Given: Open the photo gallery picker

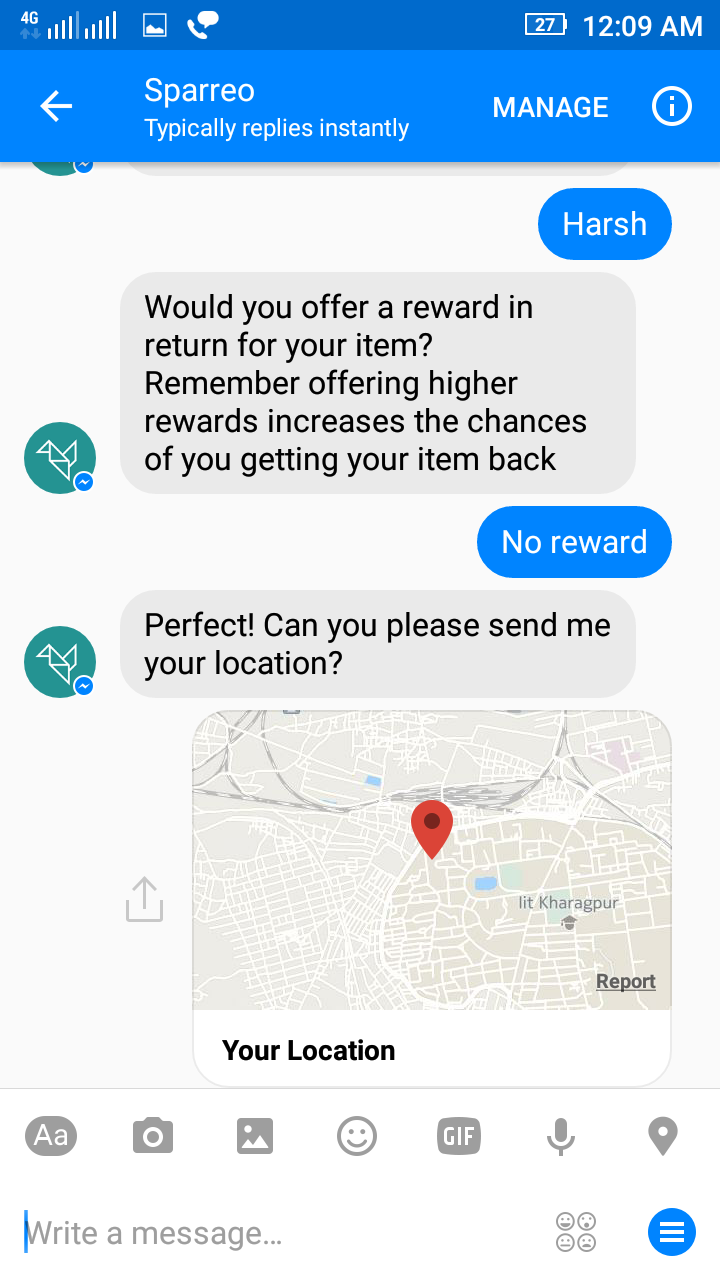Looking at the screenshot, I should point(255,1137).
